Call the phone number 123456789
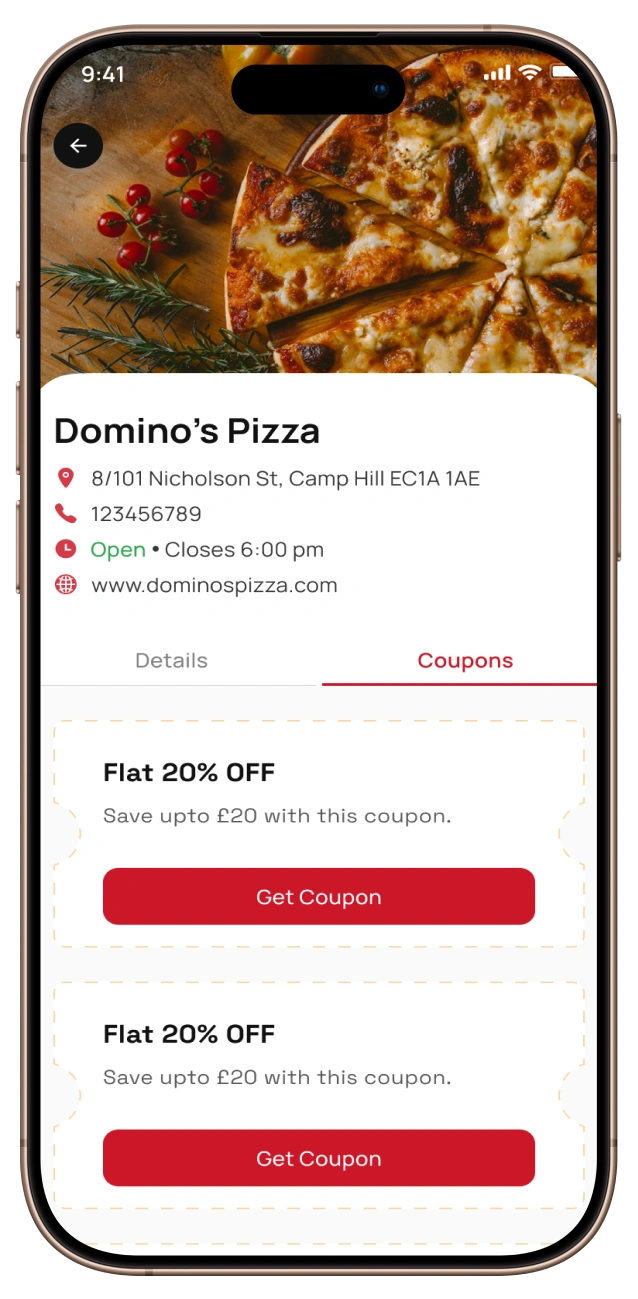This screenshot has width=638, height=1299. (146, 514)
